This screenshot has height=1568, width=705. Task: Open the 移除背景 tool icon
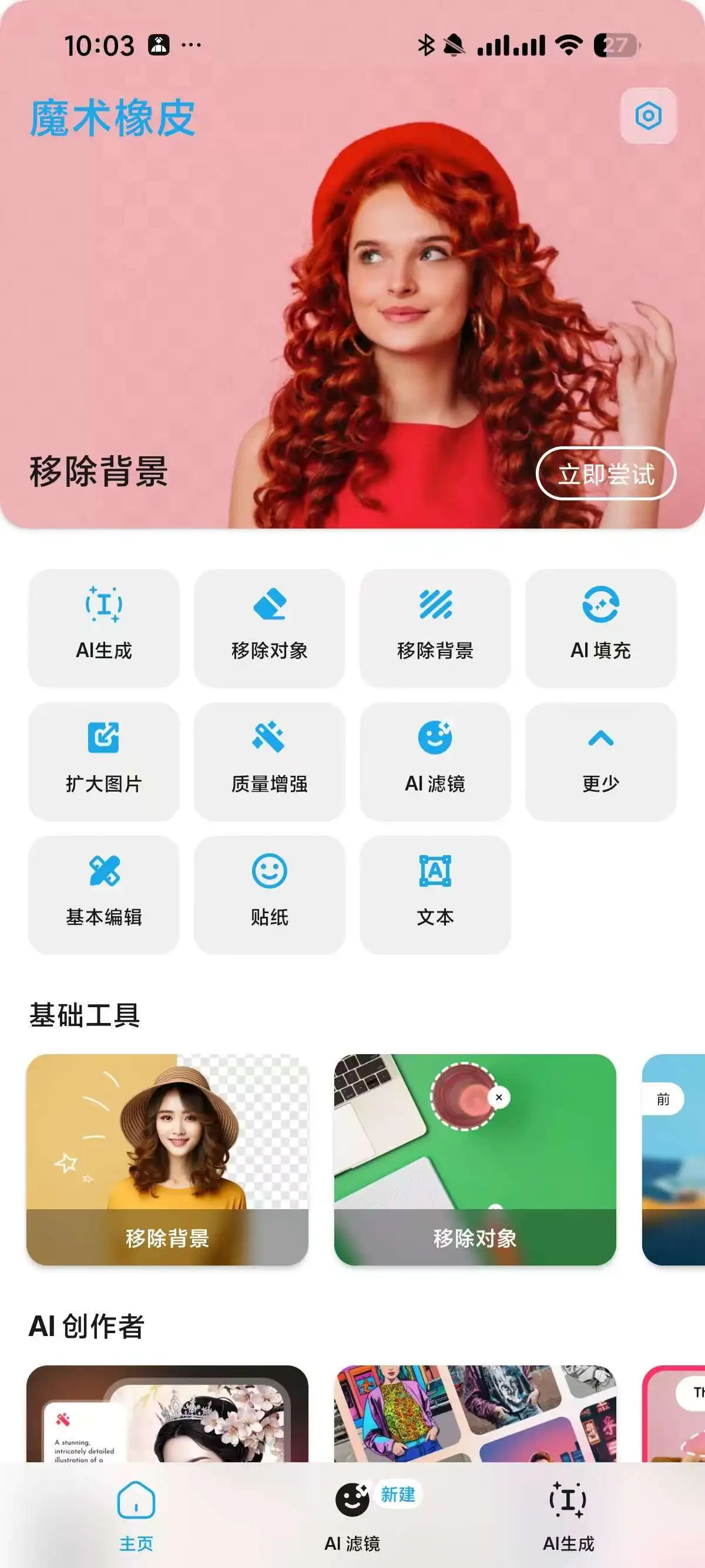tap(436, 604)
